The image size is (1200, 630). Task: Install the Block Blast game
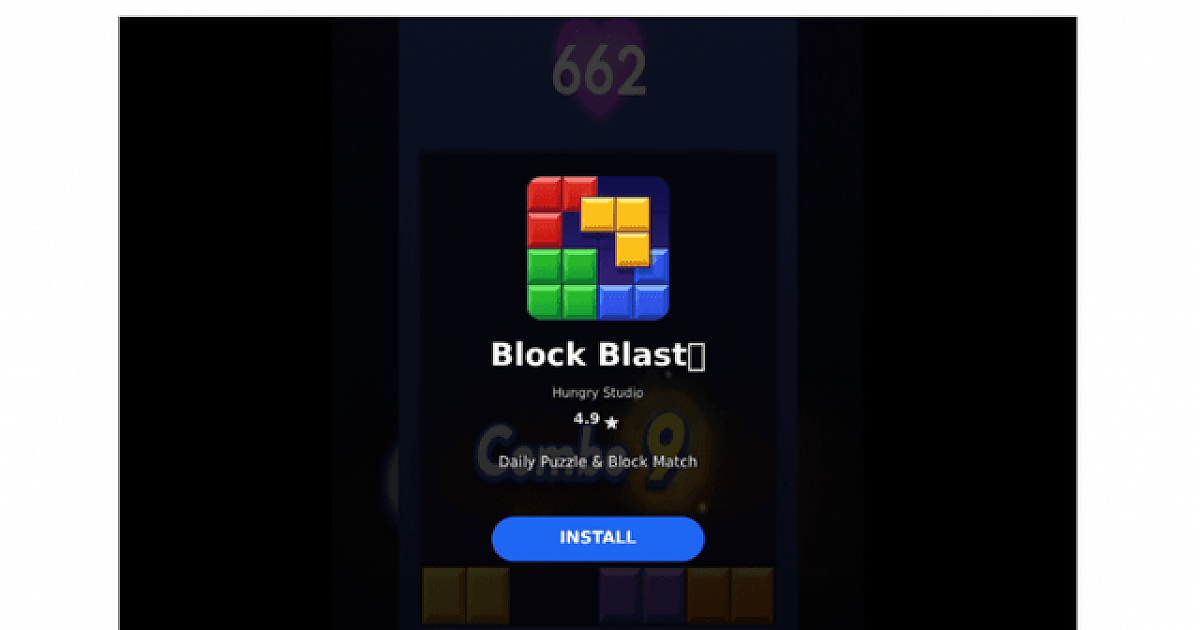[597, 538]
